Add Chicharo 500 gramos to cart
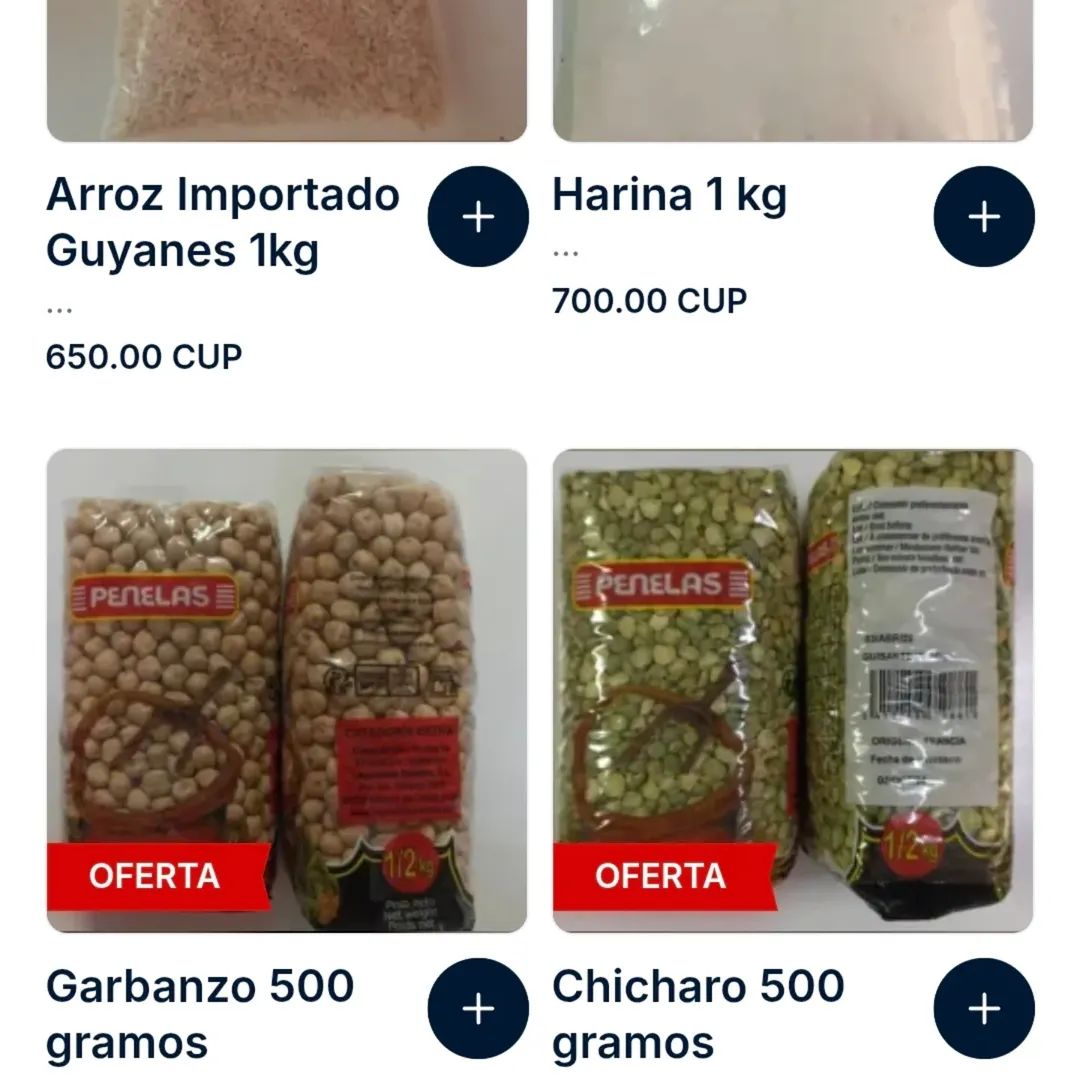This screenshot has width=1080, height=1080. pos(984,1008)
